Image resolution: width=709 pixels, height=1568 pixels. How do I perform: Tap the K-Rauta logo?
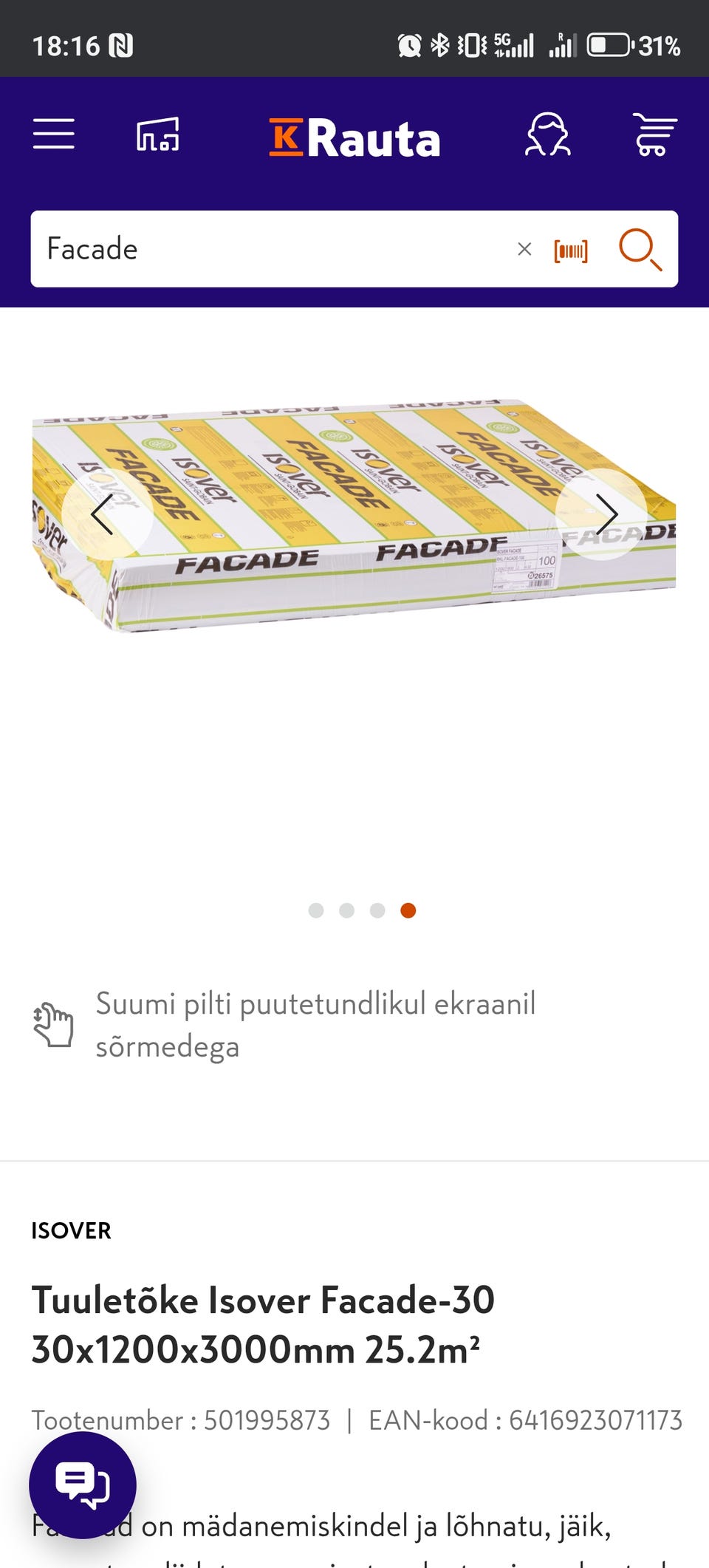point(354,137)
